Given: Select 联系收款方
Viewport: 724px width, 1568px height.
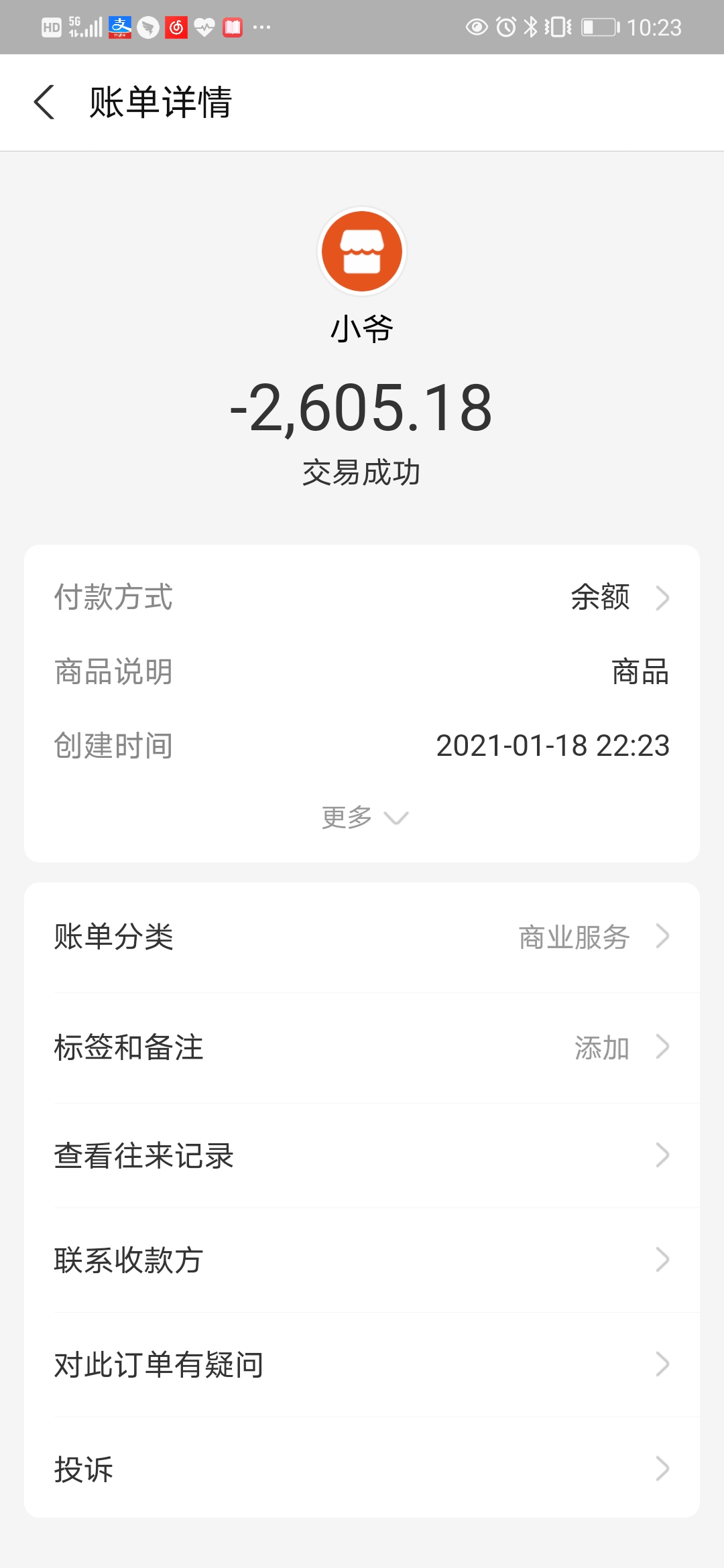Looking at the screenshot, I should click(x=362, y=1260).
